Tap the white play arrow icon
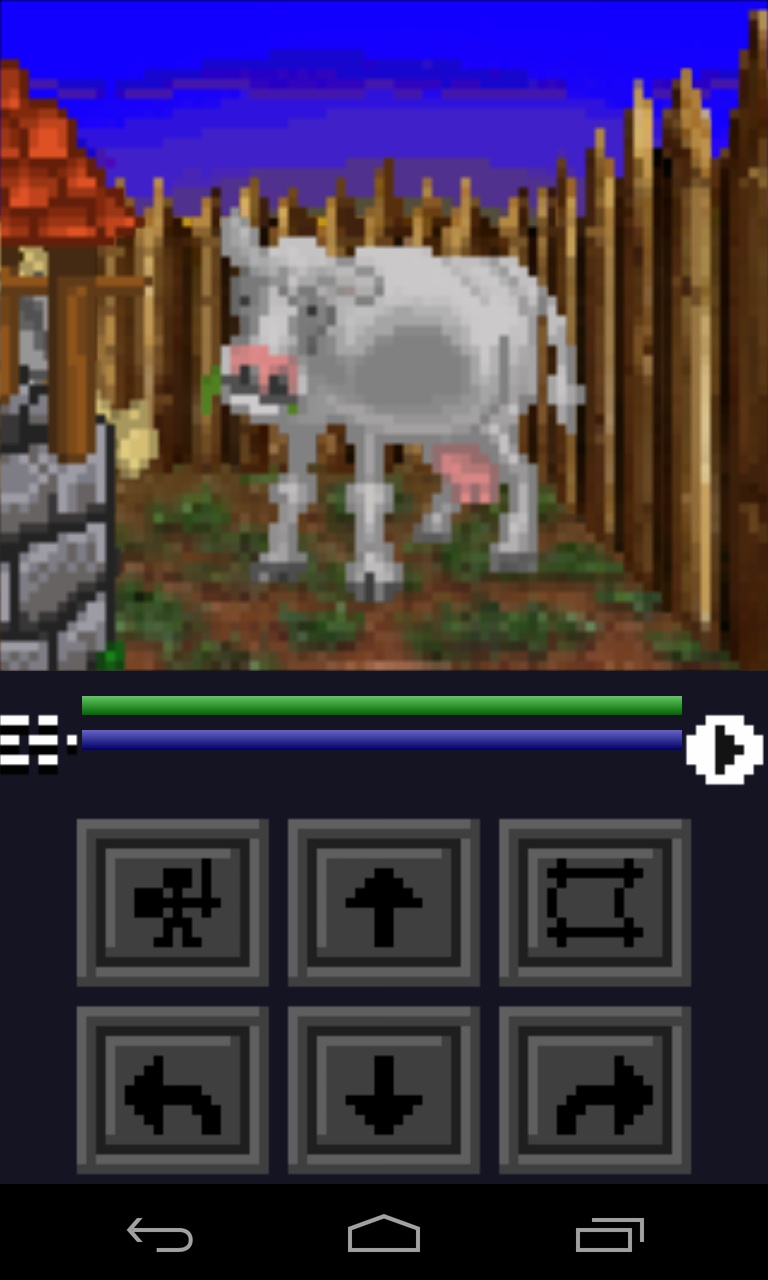This screenshot has width=768, height=1280. point(726,749)
